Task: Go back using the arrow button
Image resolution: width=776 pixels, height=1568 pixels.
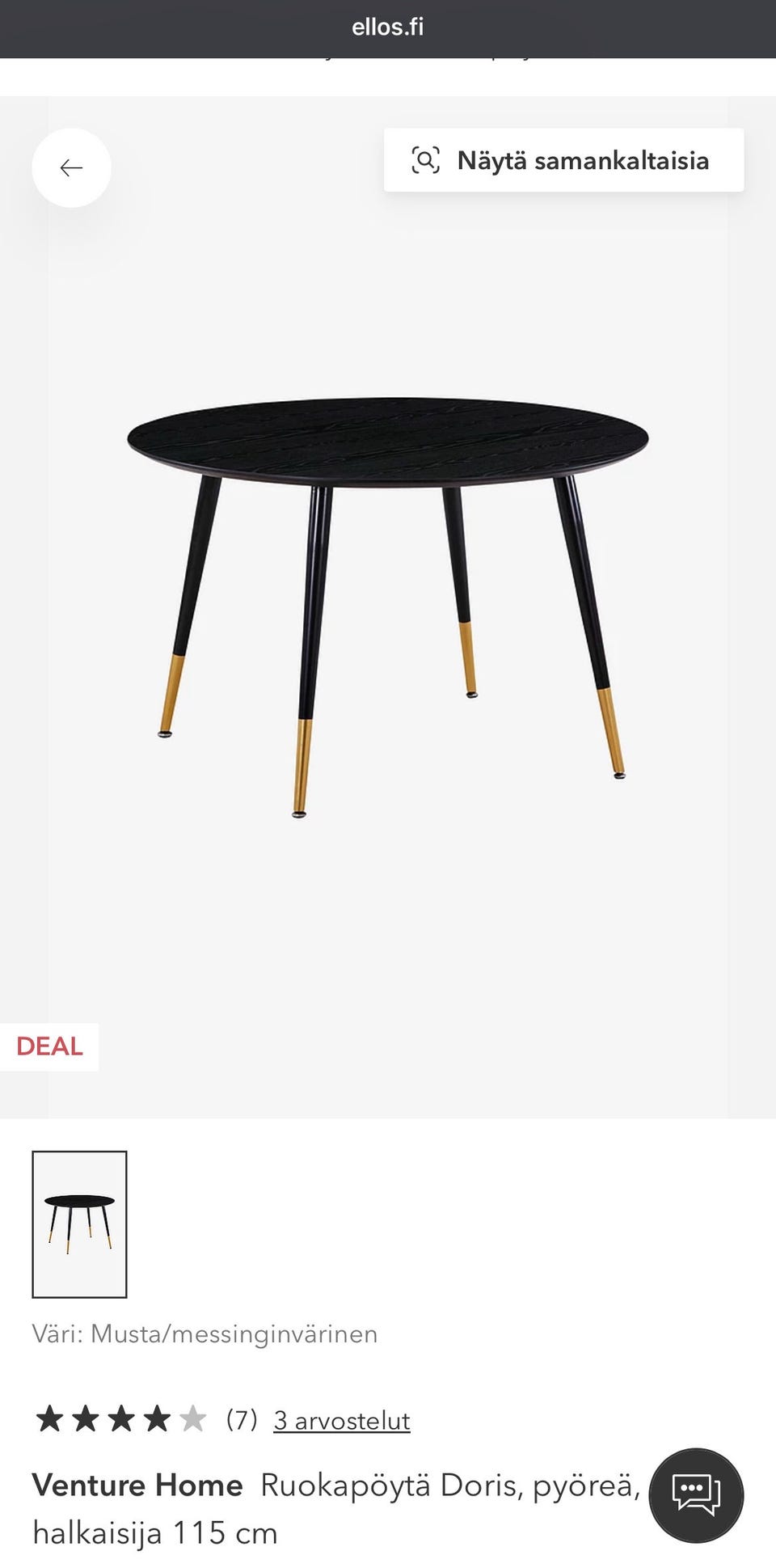Action: (x=71, y=168)
